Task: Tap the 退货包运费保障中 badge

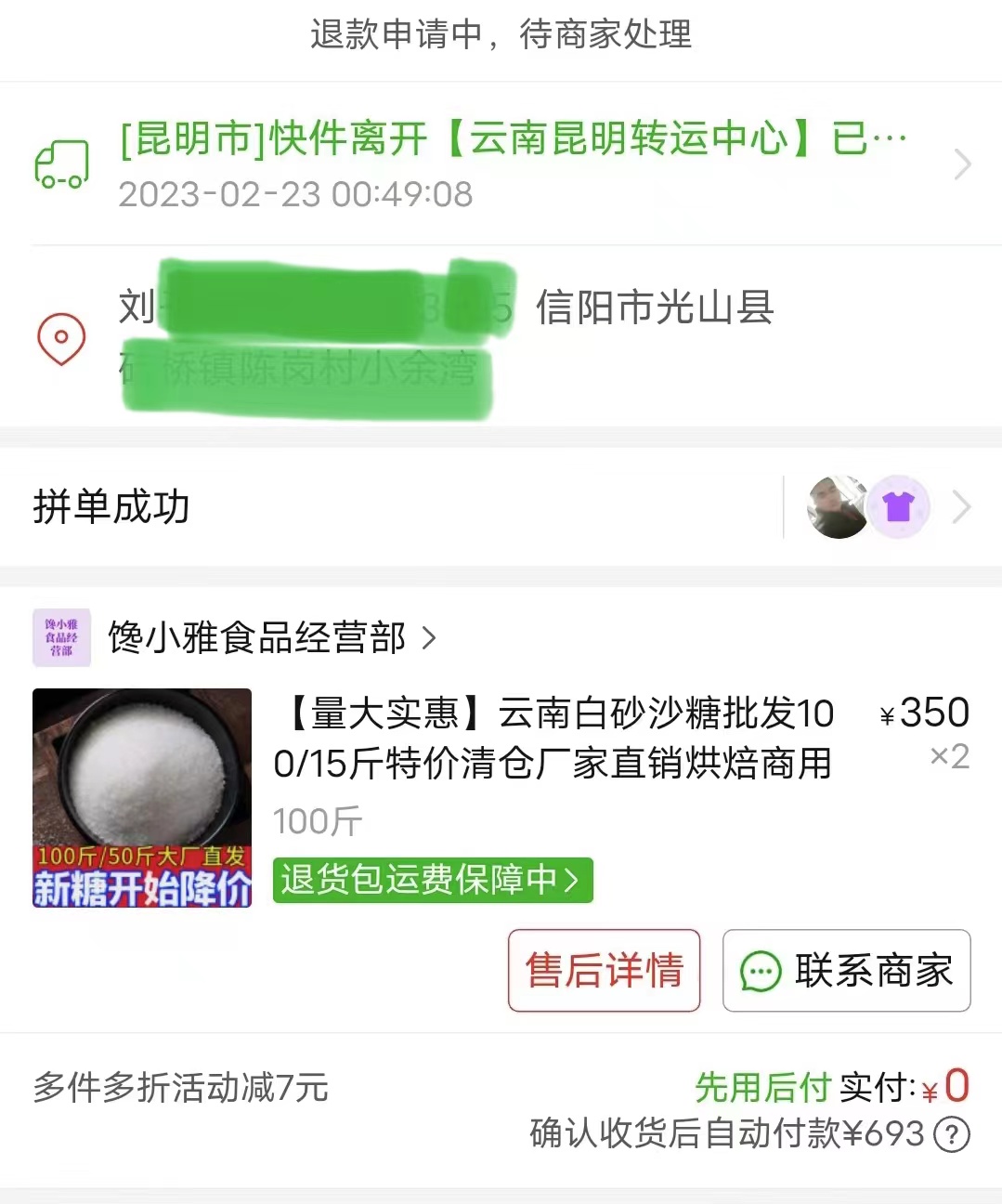Action: pyautogui.click(x=432, y=879)
